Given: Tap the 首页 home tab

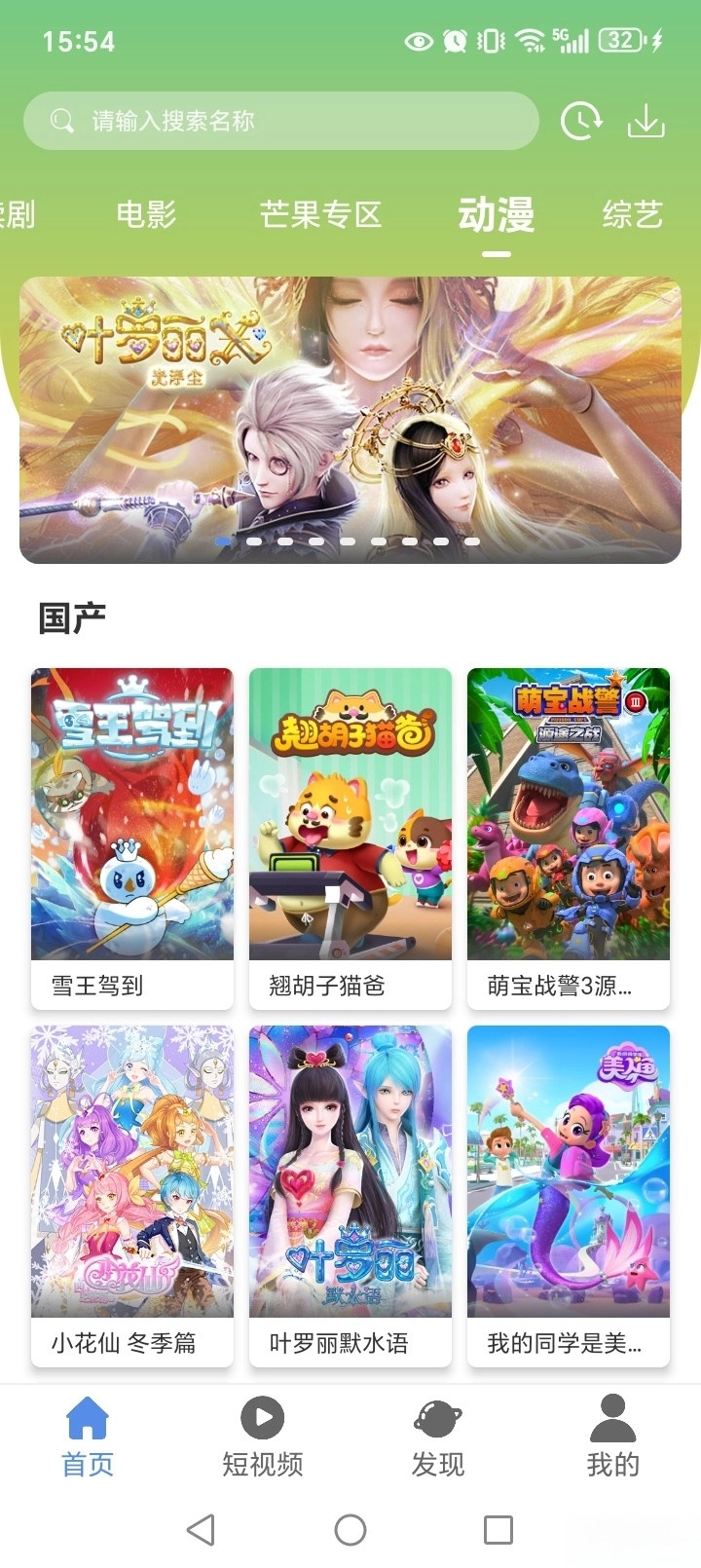Looking at the screenshot, I should point(88,1437).
